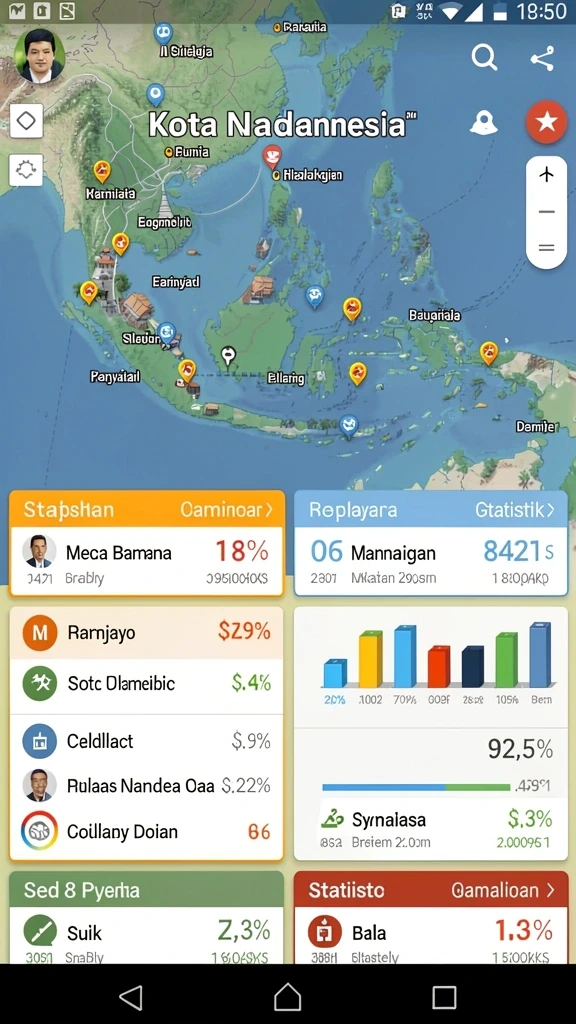Open the search magnifier icon
Image resolution: width=576 pixels, height=1024 pixels.
point(484,59)
